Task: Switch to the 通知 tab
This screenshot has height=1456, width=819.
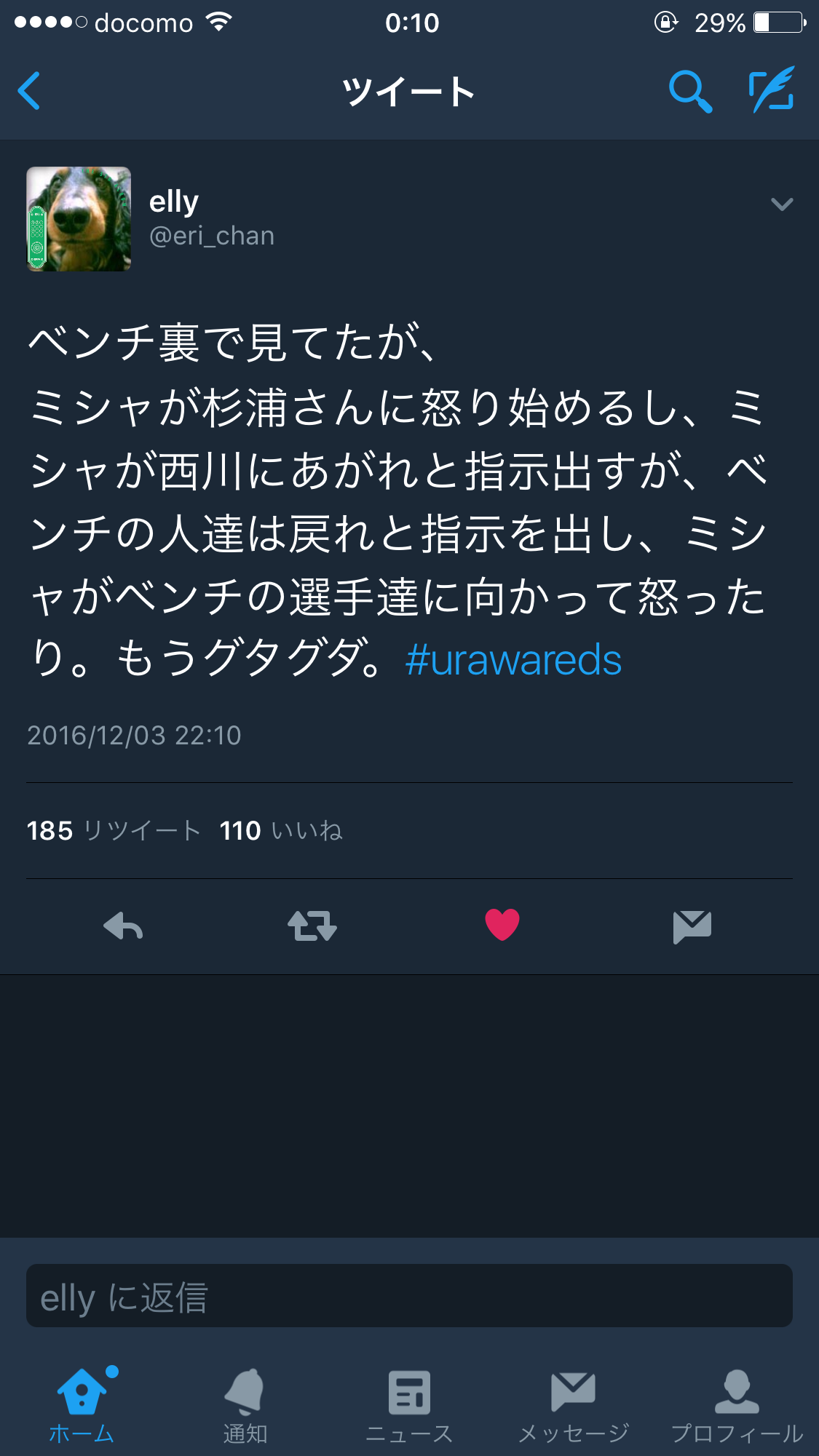Action: coord(245,1405)
